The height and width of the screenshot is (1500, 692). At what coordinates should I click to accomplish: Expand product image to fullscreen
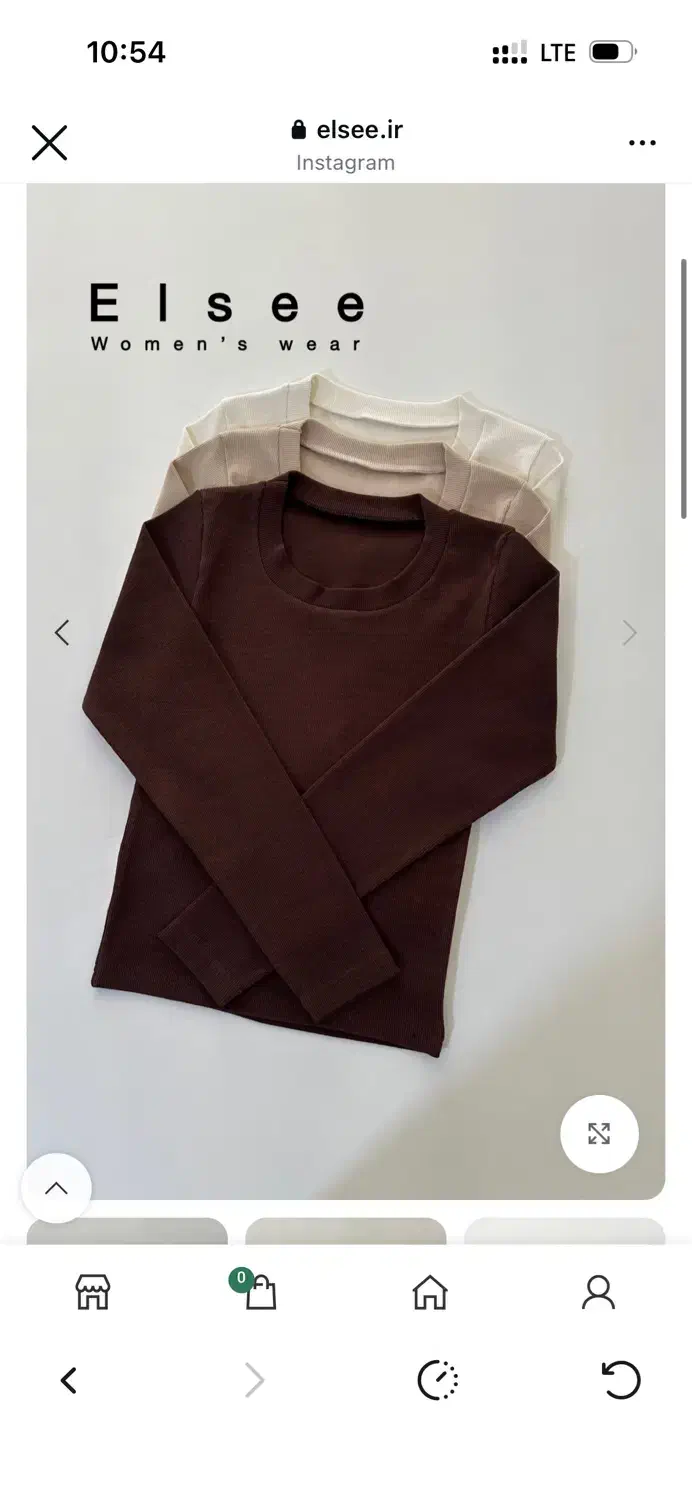[x=599, y=1133]
